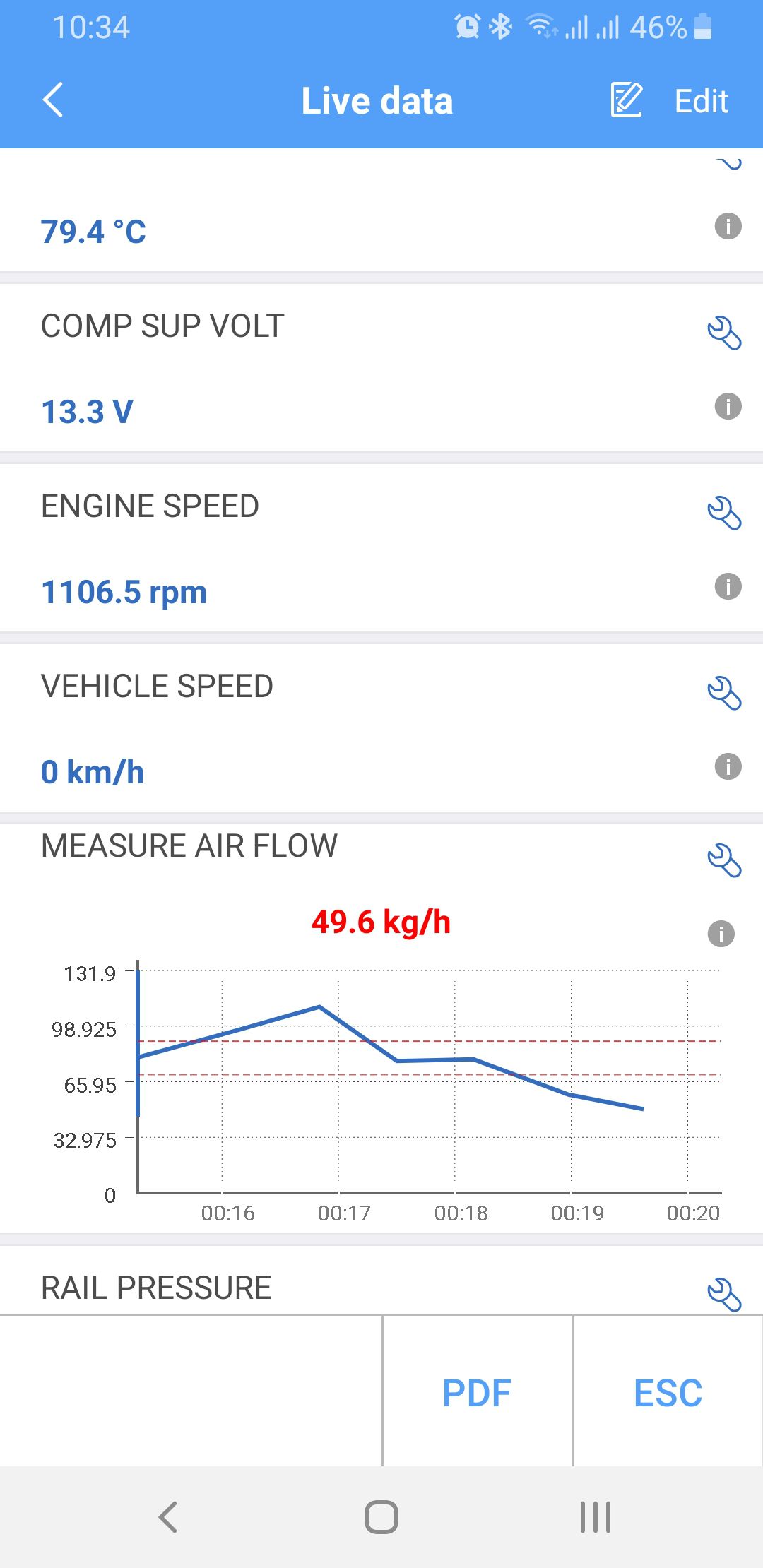Open the wrench icon for COMP SUP VOLT
This screenshot has height=1568, width=763.
pos(724,333)
